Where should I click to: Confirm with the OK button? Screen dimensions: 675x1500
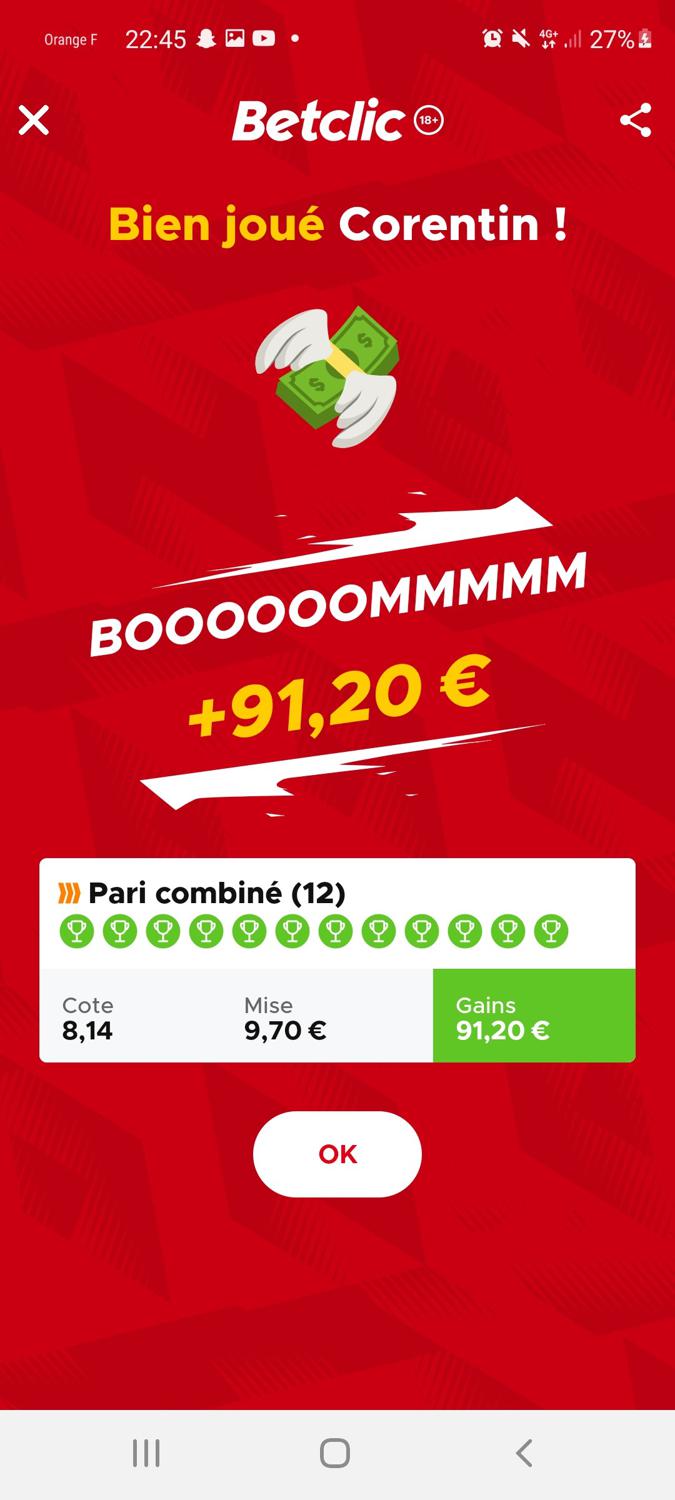[x=337, y=1154]
